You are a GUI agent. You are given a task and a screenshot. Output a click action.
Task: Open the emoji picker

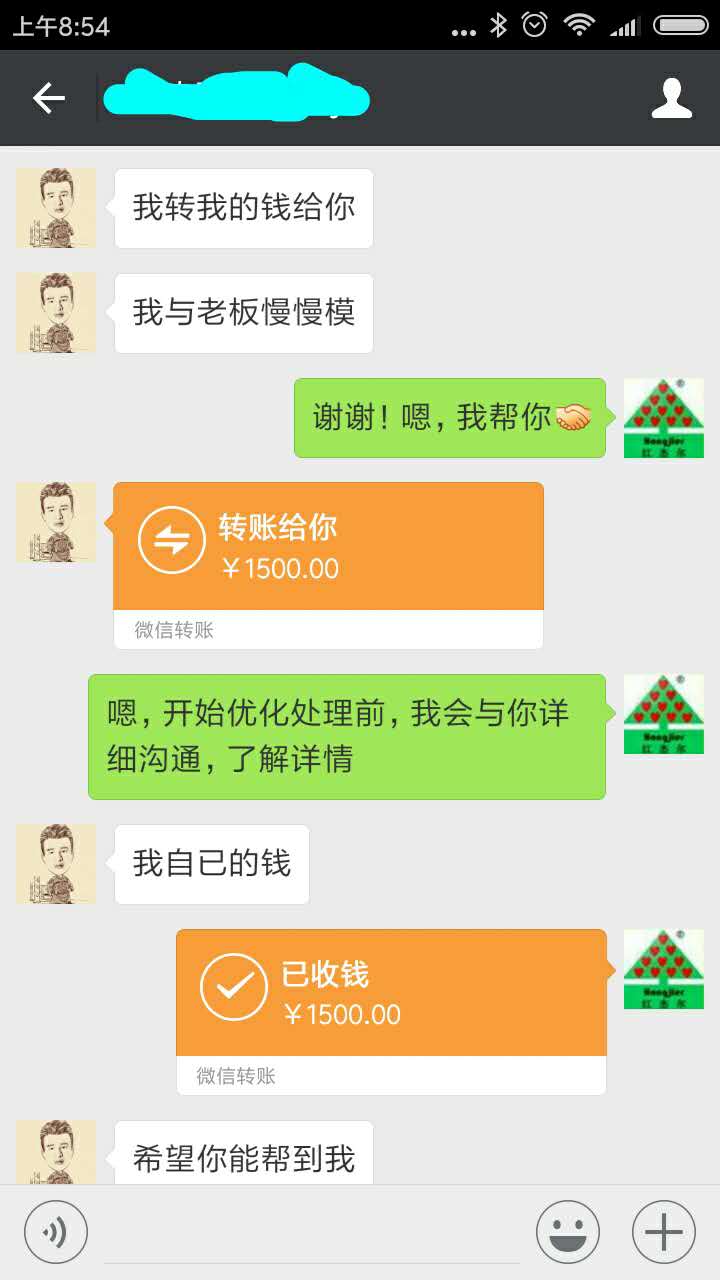[568, 1232]
